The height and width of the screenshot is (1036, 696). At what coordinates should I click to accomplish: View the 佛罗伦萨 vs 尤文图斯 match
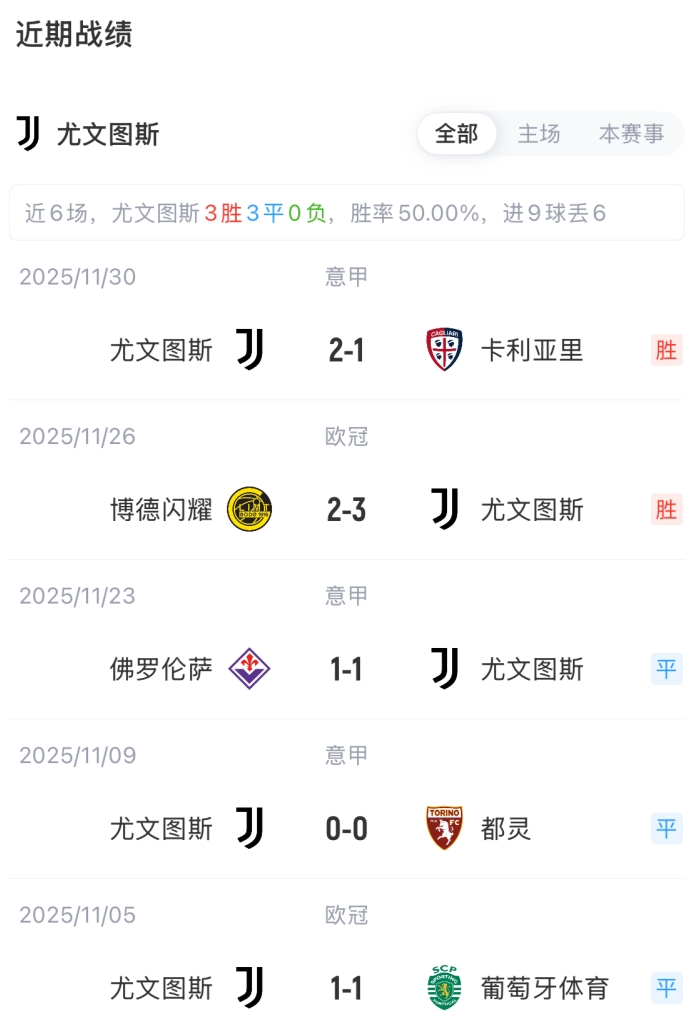click(346, 669)
